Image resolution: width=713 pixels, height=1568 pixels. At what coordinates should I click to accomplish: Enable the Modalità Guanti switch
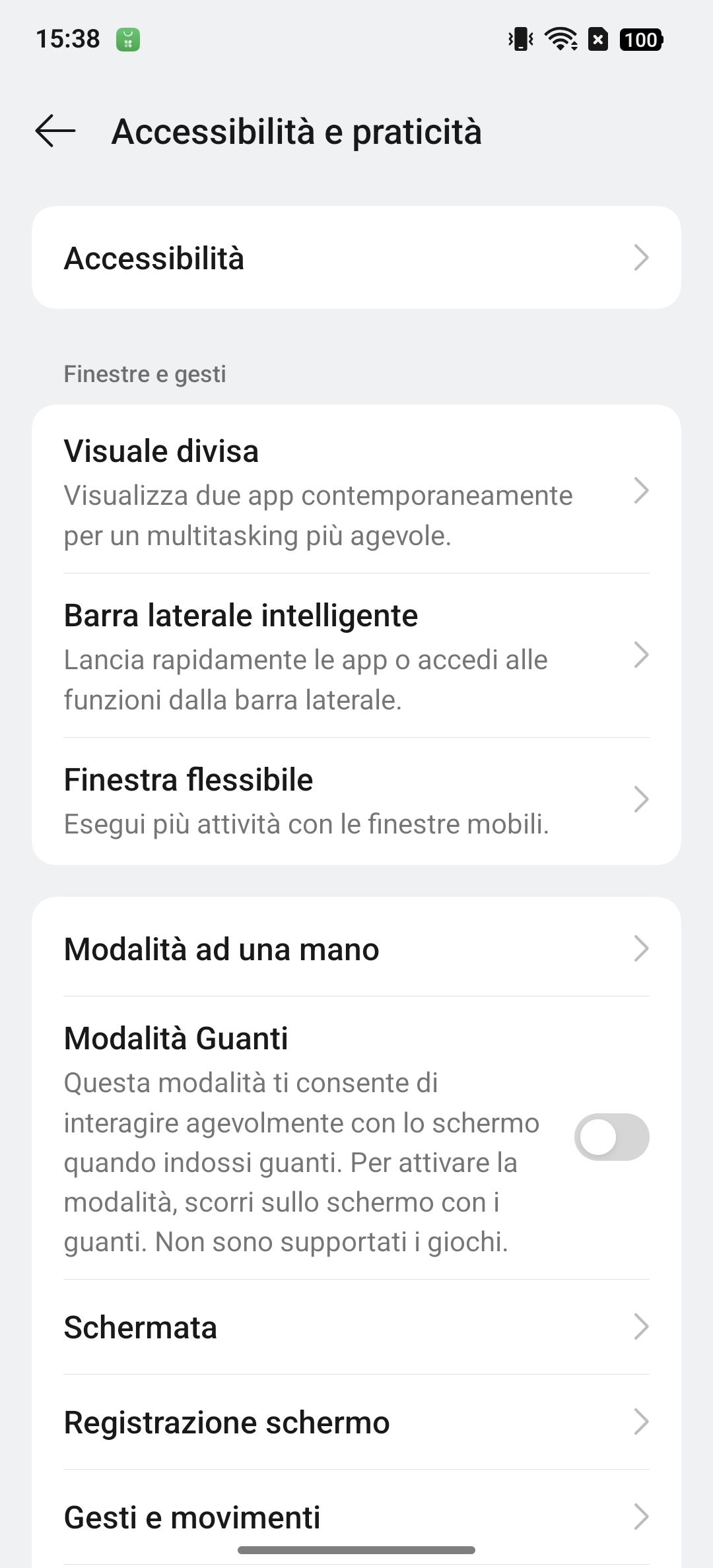pyautogui.click(x=611, y=1137)
